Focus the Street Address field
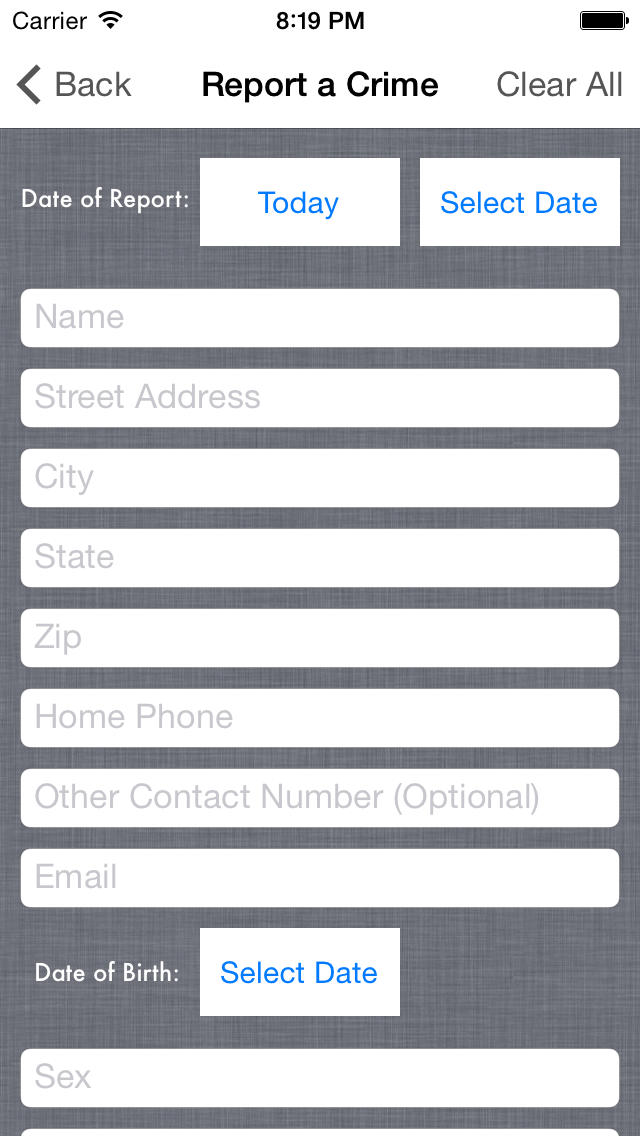Viewport: 640px width, 1136px height. (x=320, y=398)
